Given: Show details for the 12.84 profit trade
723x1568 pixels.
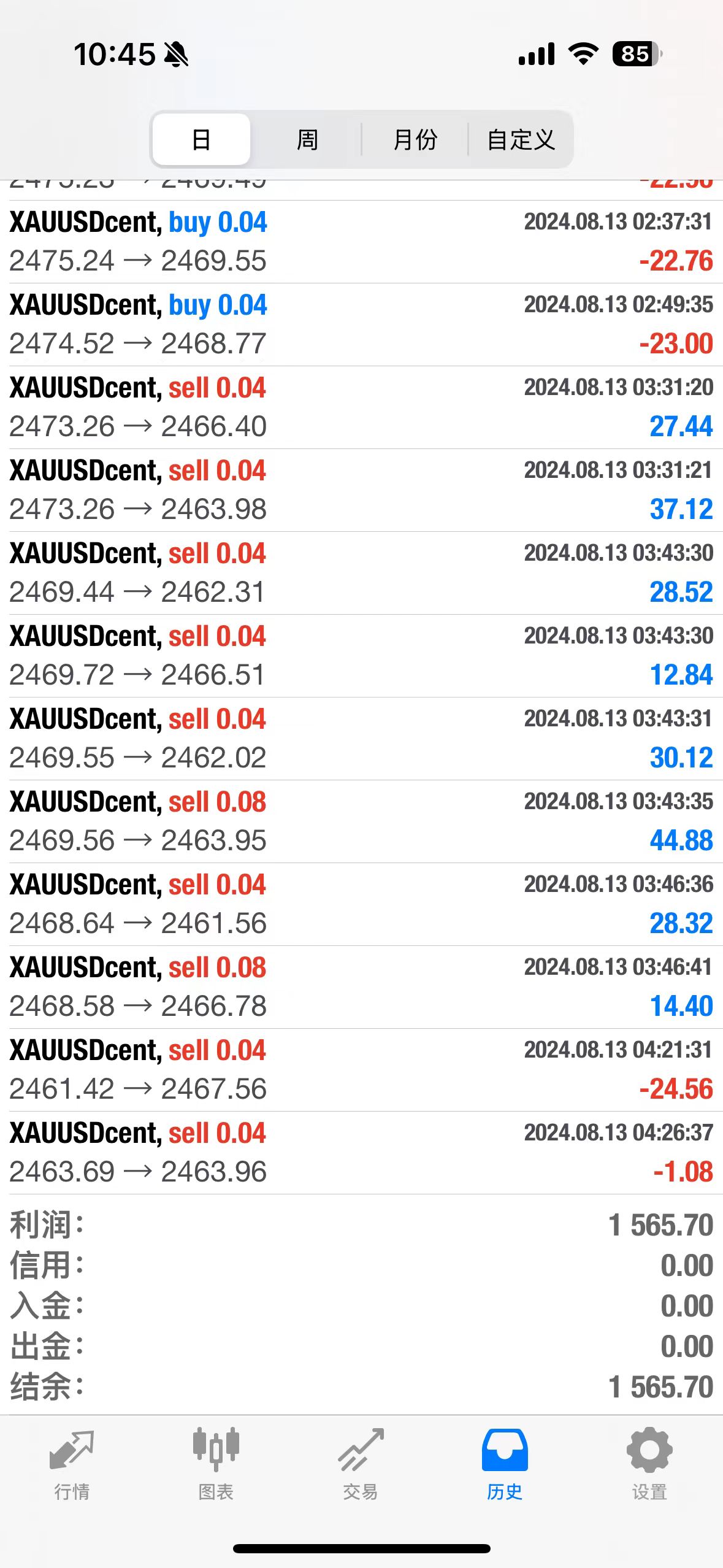Looking at the screenshot, I should (361, 656).
